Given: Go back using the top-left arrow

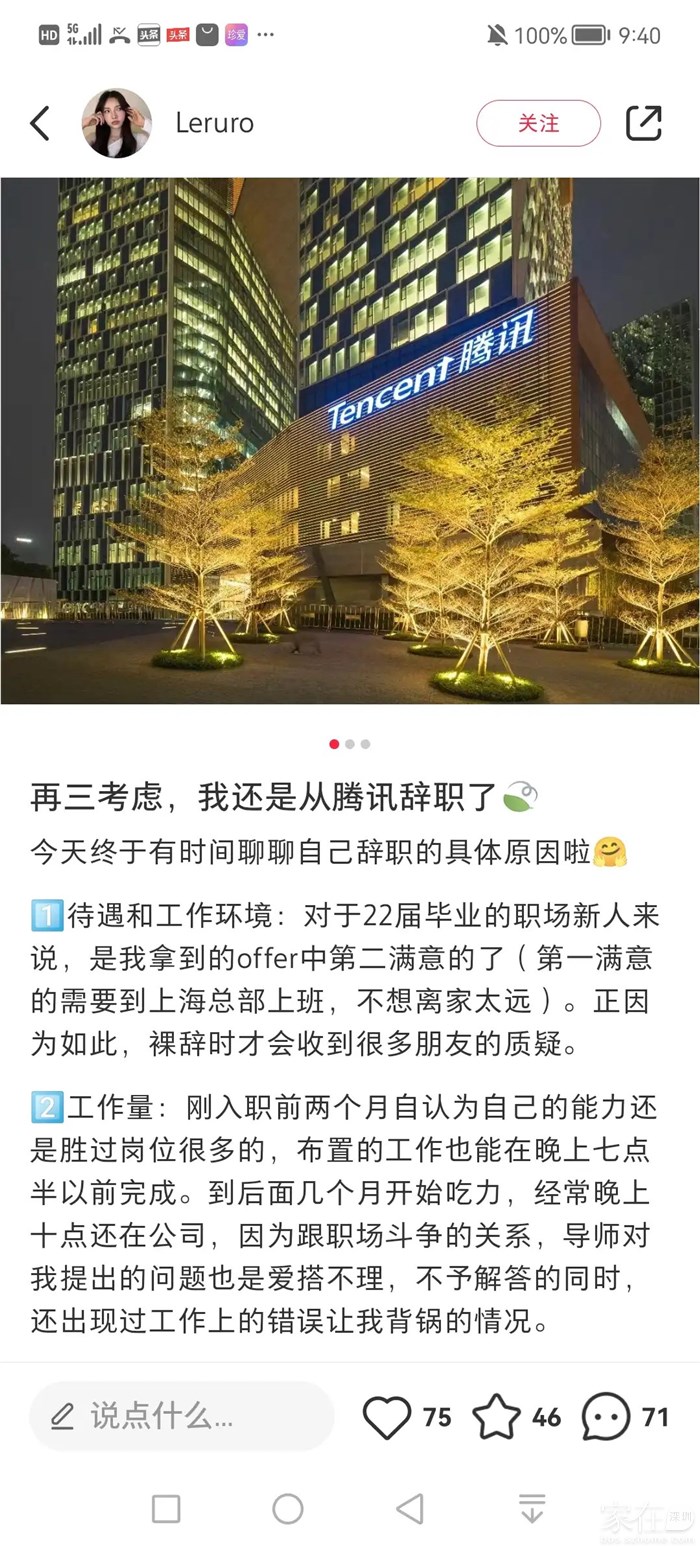Looking at the screenshot, I should 40,124.
